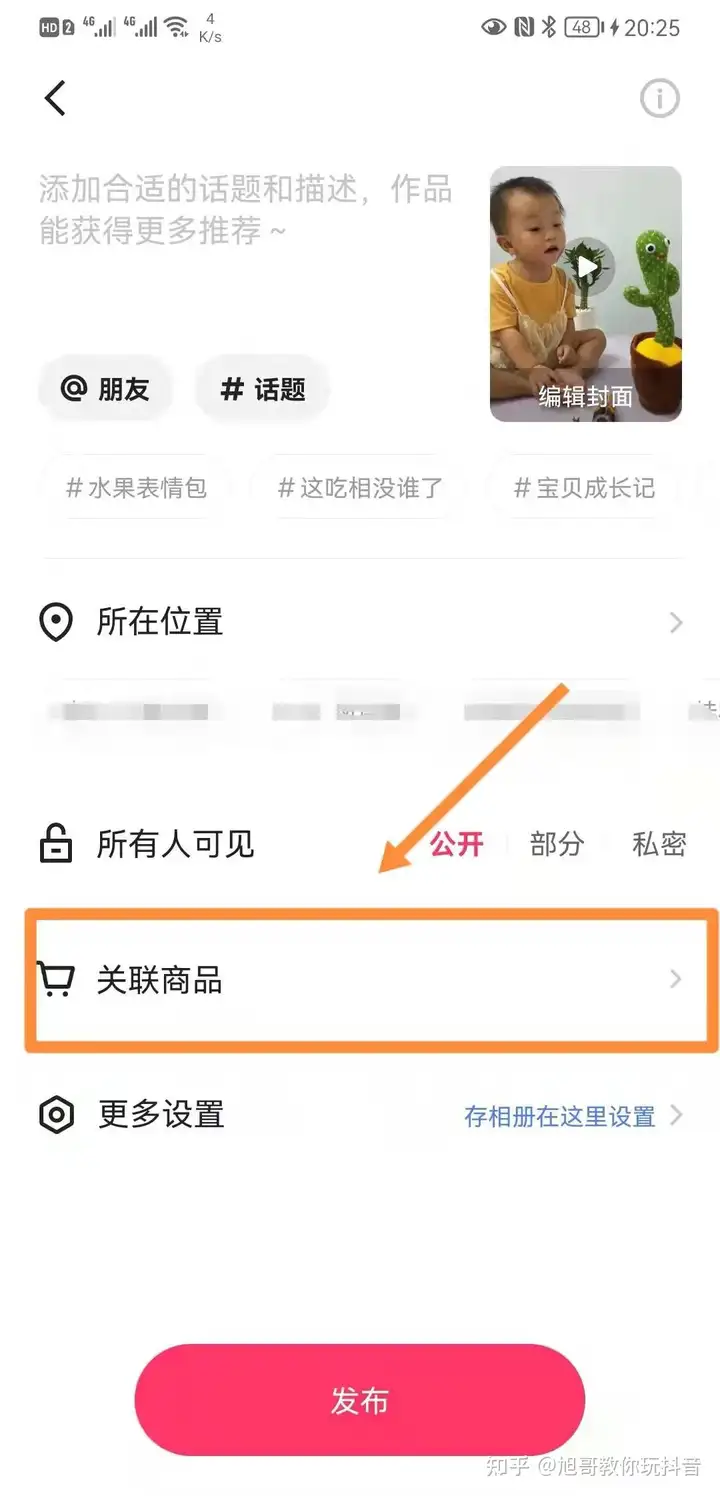
Task: Open 更多设置 row
Action: pyautogui.click(x=360, y=1115)
